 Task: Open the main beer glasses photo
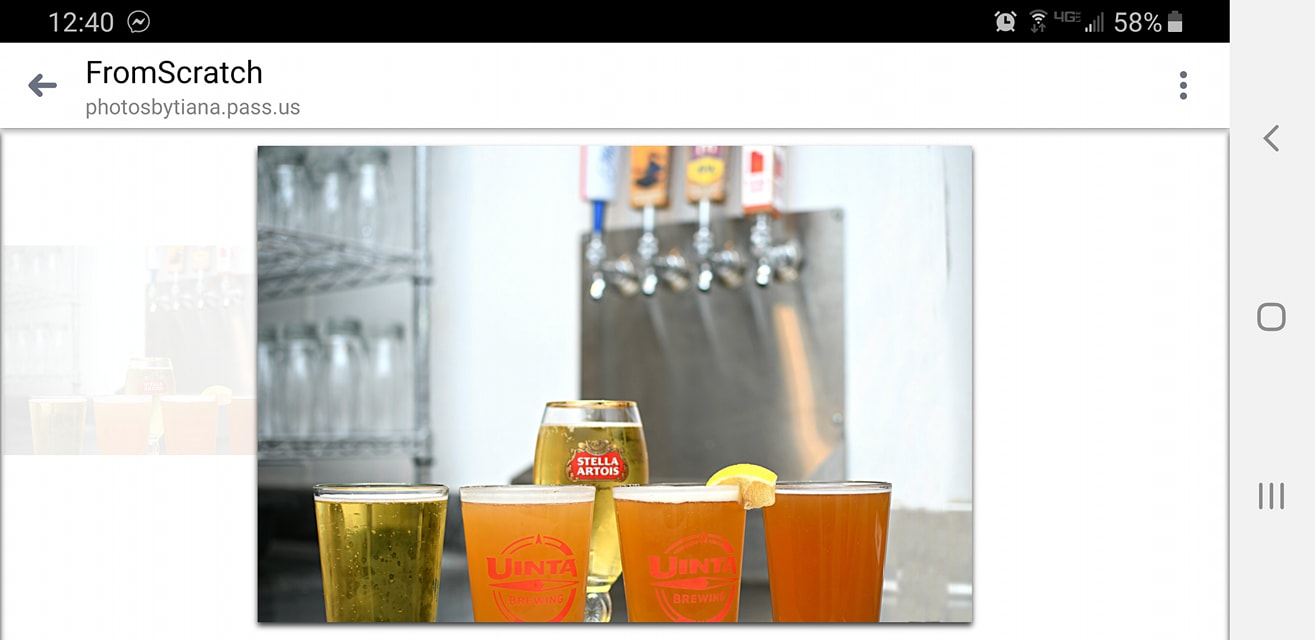tap(614, 384)
